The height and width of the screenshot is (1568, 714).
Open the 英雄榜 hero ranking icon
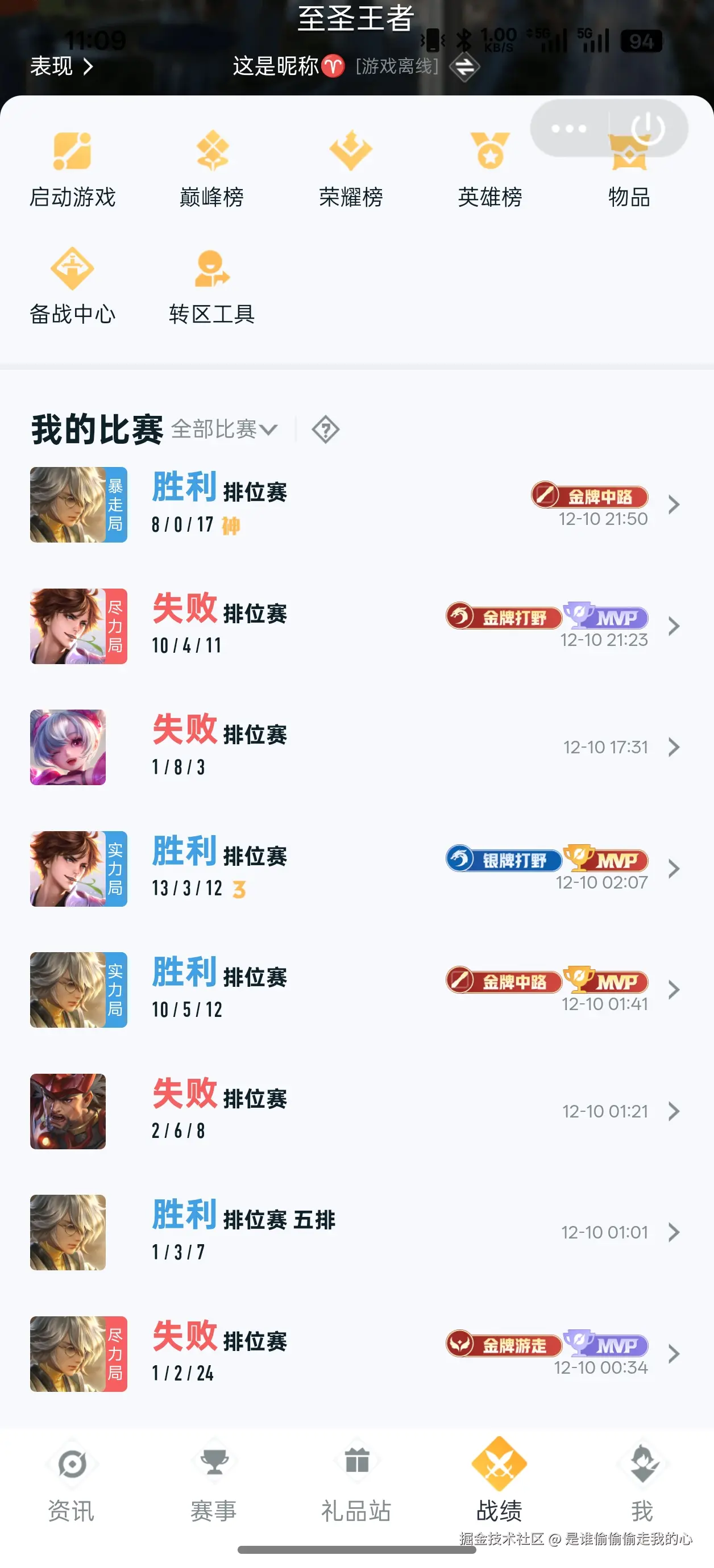coord(489,165)
